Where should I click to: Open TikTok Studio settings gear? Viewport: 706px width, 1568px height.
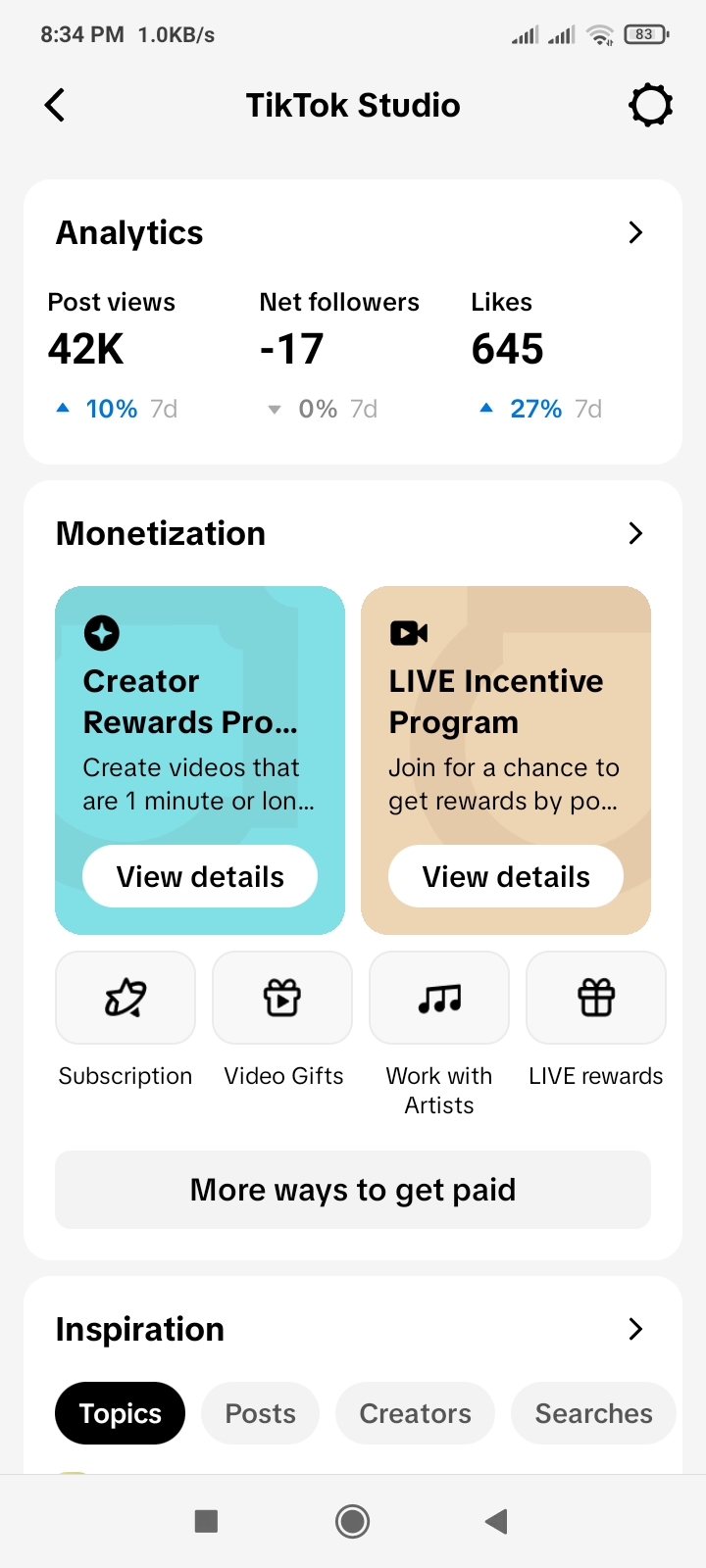651,105
